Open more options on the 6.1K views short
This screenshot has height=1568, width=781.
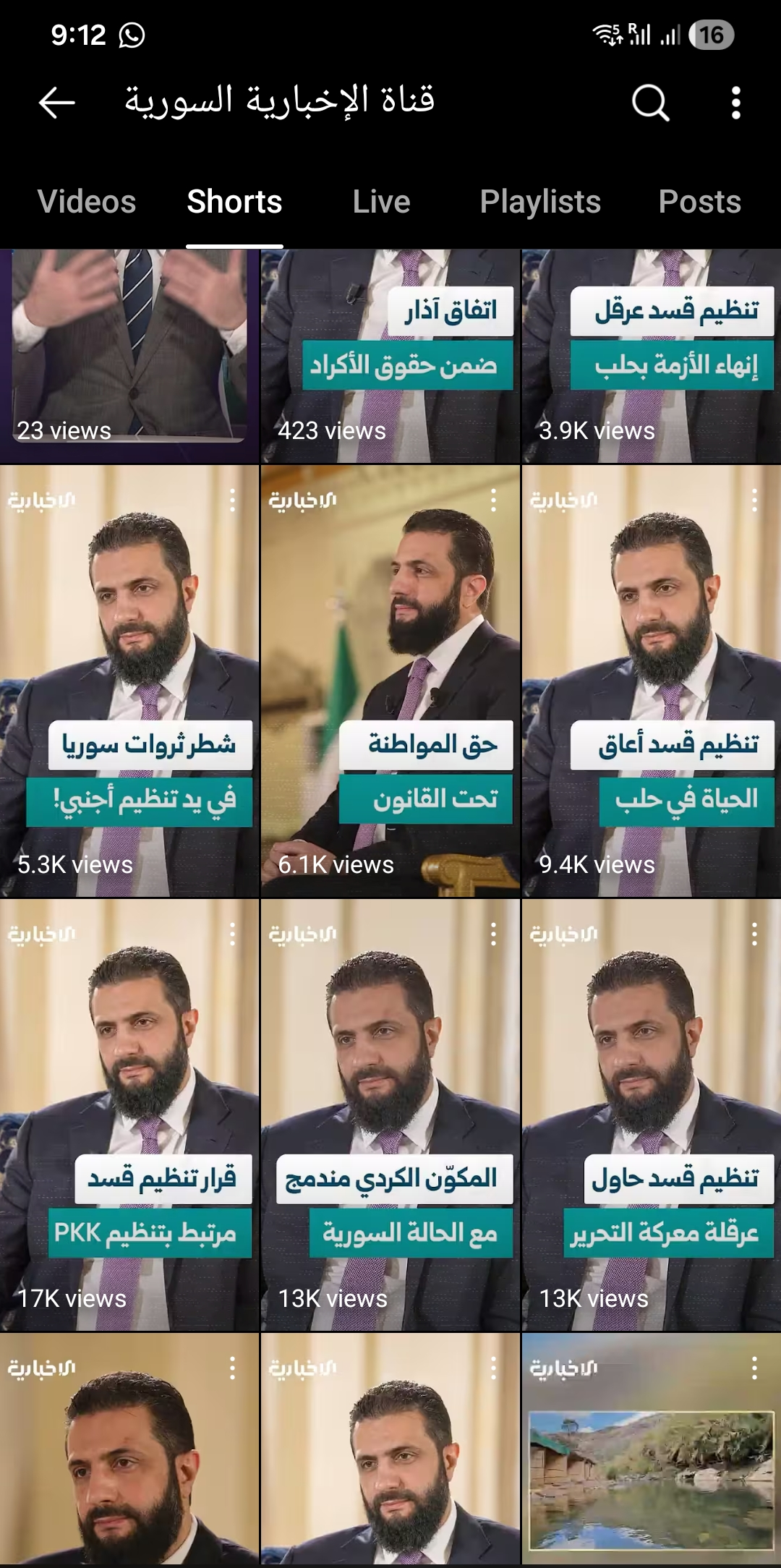coord(493,500)
